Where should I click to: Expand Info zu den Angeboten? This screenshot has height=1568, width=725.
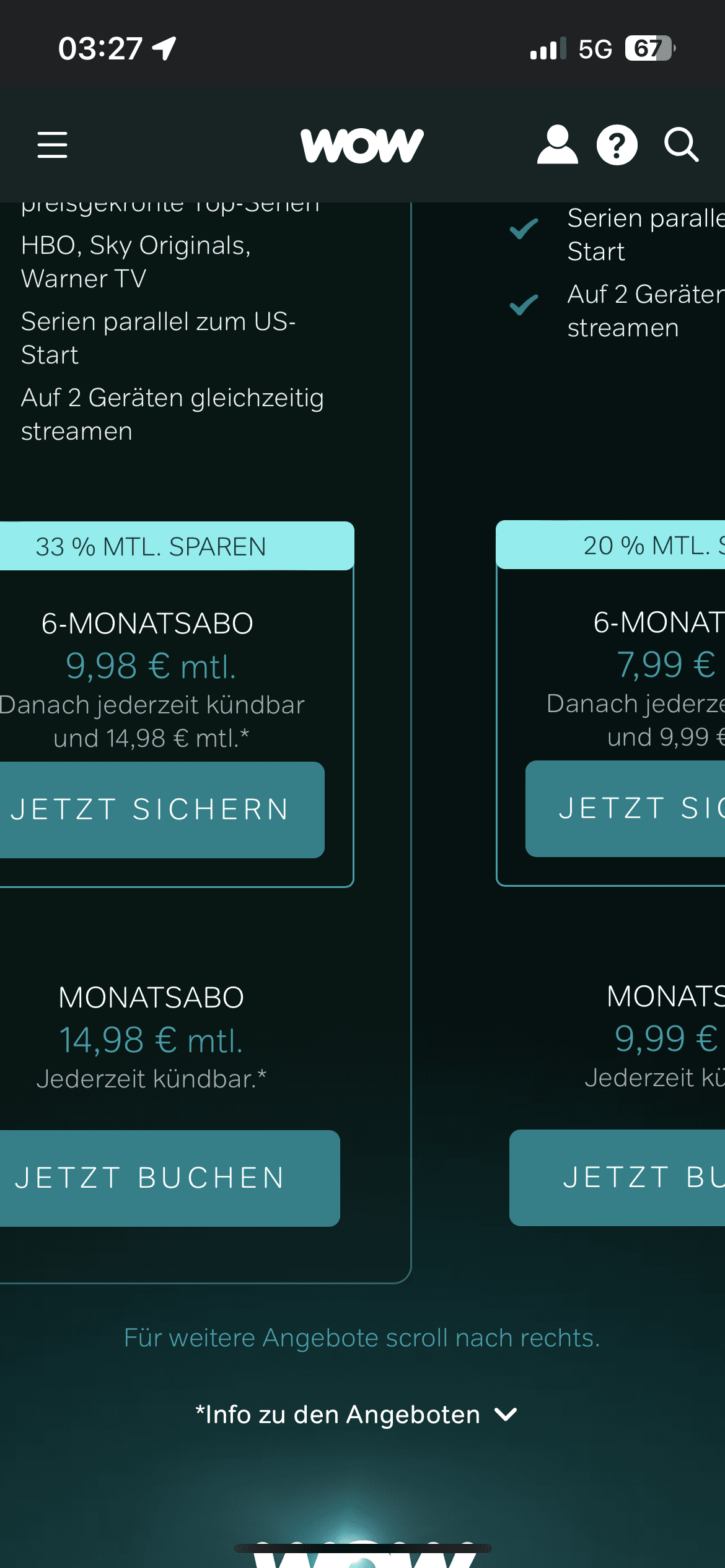(x=356, y=1414)
